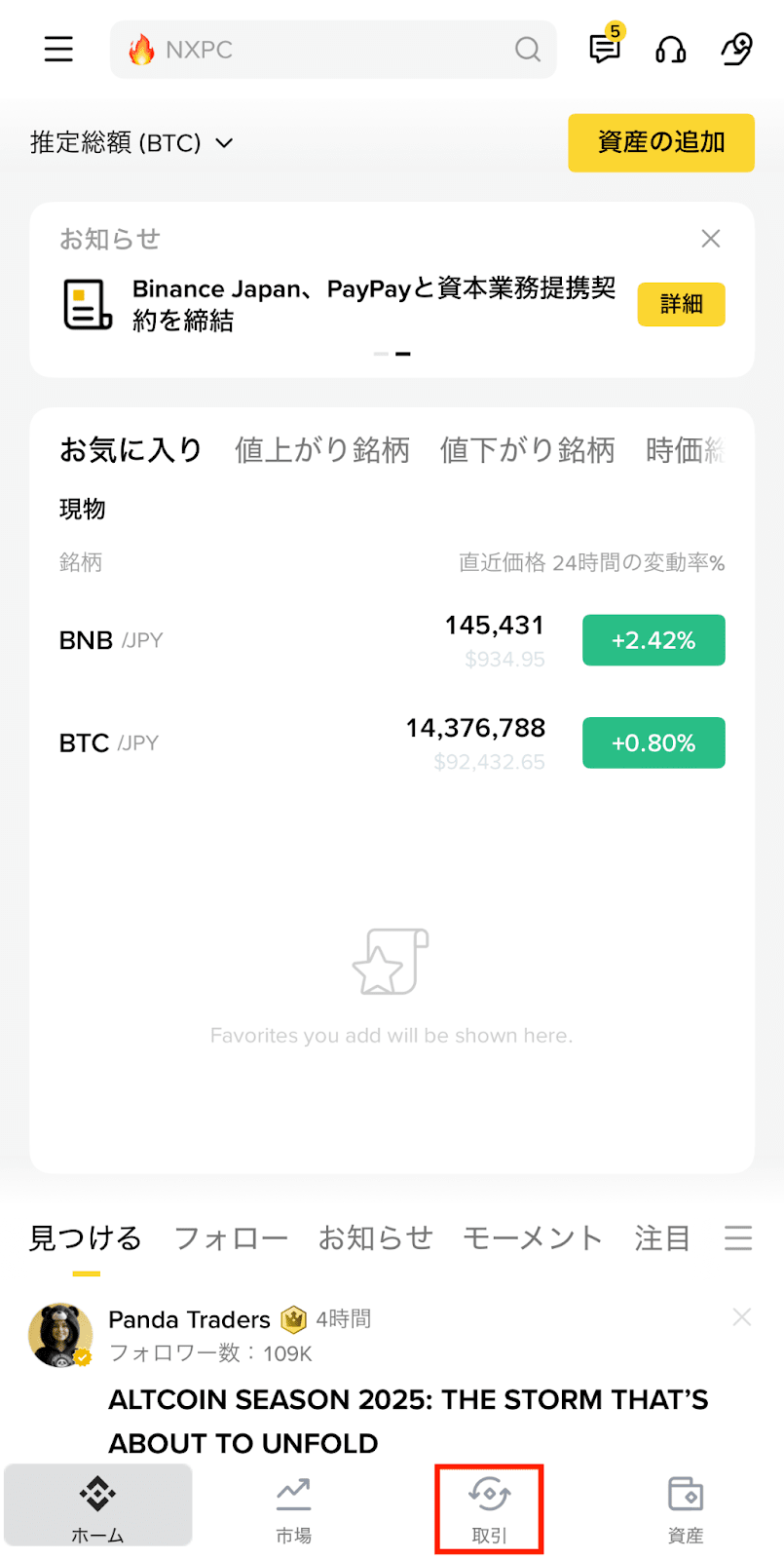Open the NXPC search box
The image size is (784, 1559).
pos(331,50)
